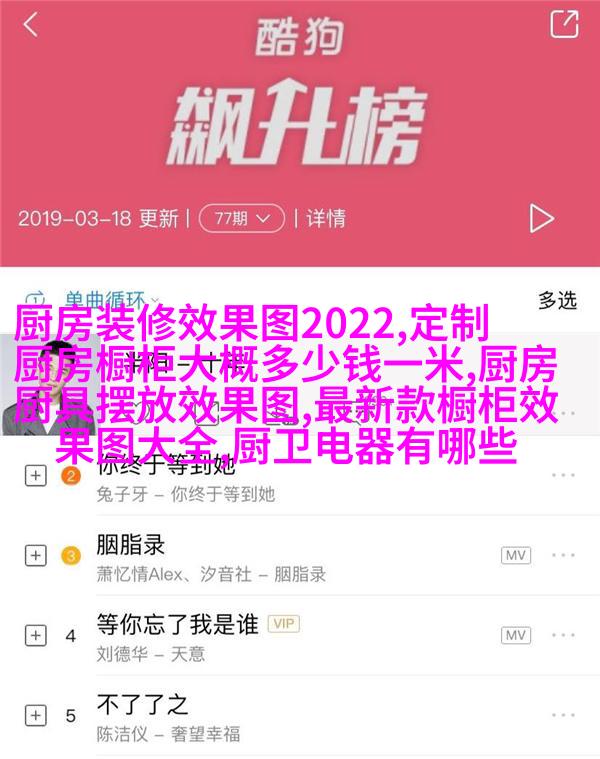Image resolution: width=600 pixels, height=759 pixels.
Task: Go back using the top-left arrow
Action: click(x=30, y=26)
